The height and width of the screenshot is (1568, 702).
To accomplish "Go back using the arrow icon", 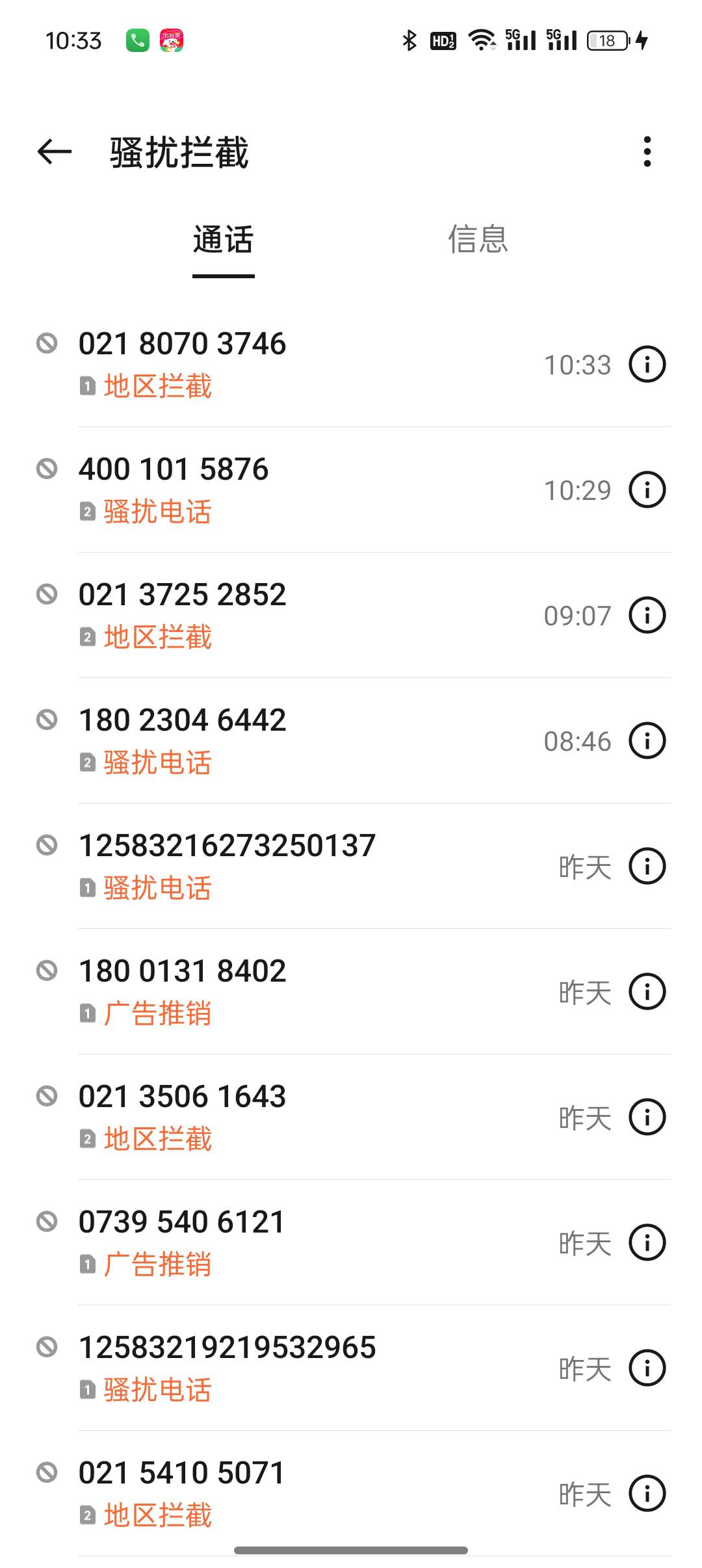I will click(x=55, y=152).
